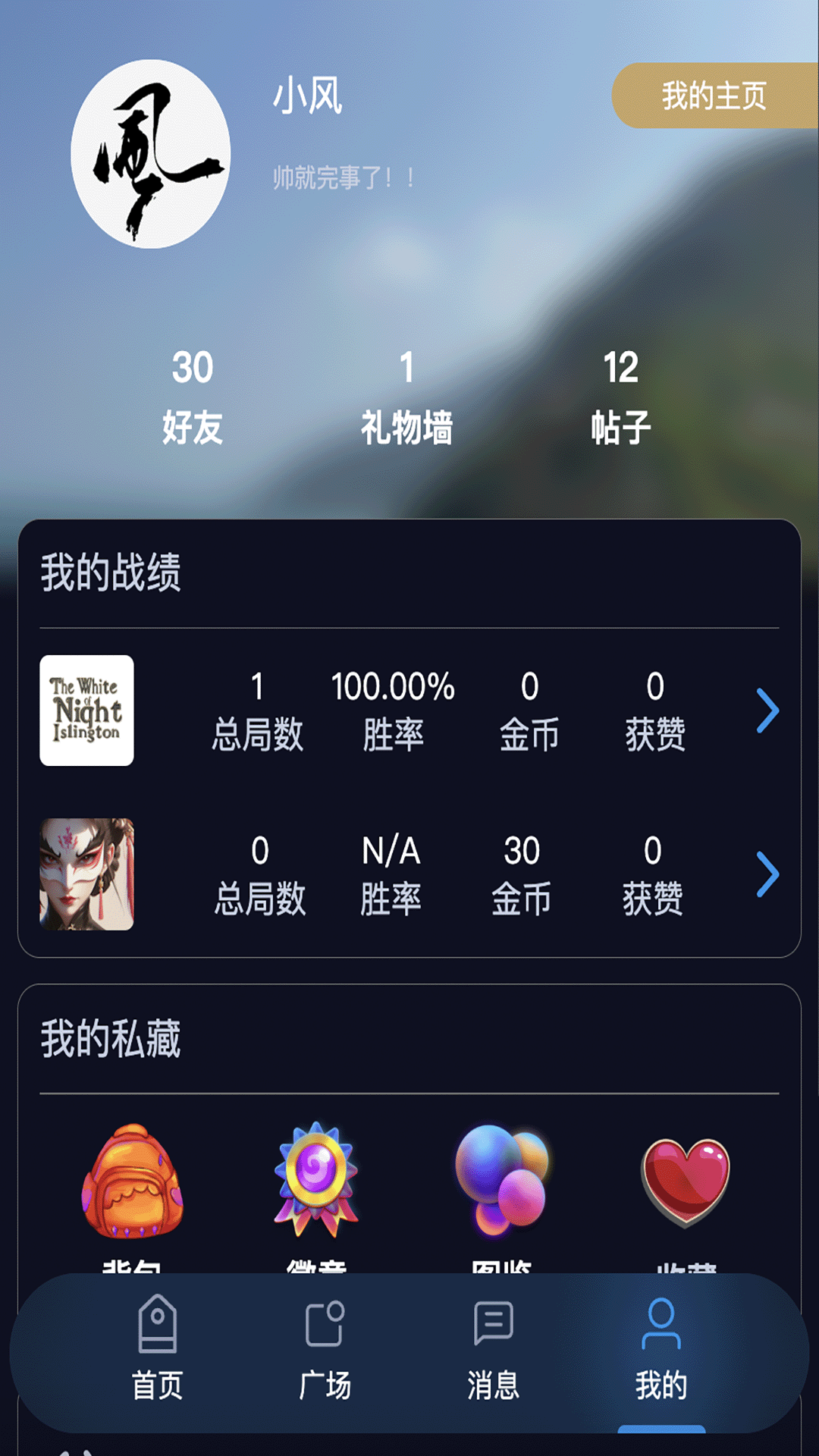The height and width of the screenshot is (1456, 819).
Task: Click The White Night Islington game thumbnail
Action: pos(86,711)
